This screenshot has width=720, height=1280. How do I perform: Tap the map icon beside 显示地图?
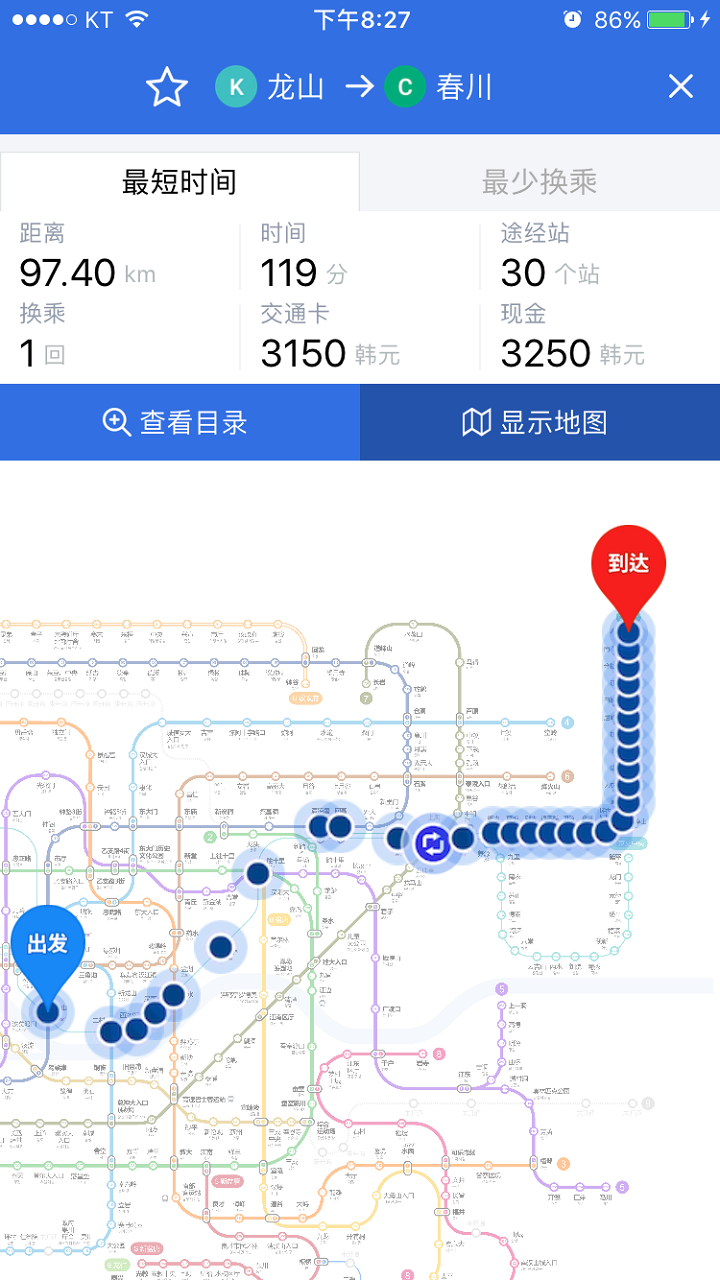[477, 422]
